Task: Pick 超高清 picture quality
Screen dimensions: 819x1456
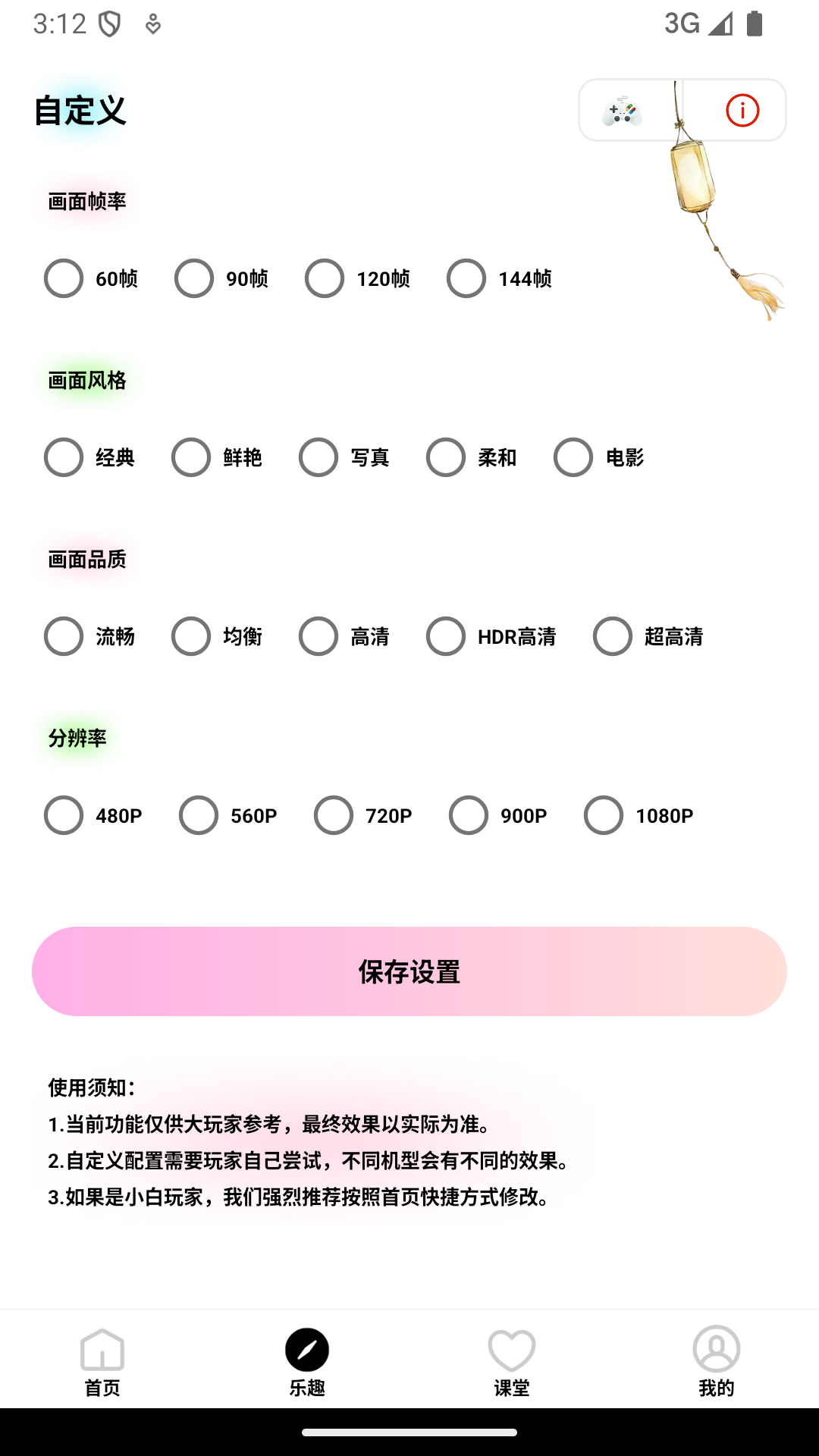Action: tap(648, 636)
